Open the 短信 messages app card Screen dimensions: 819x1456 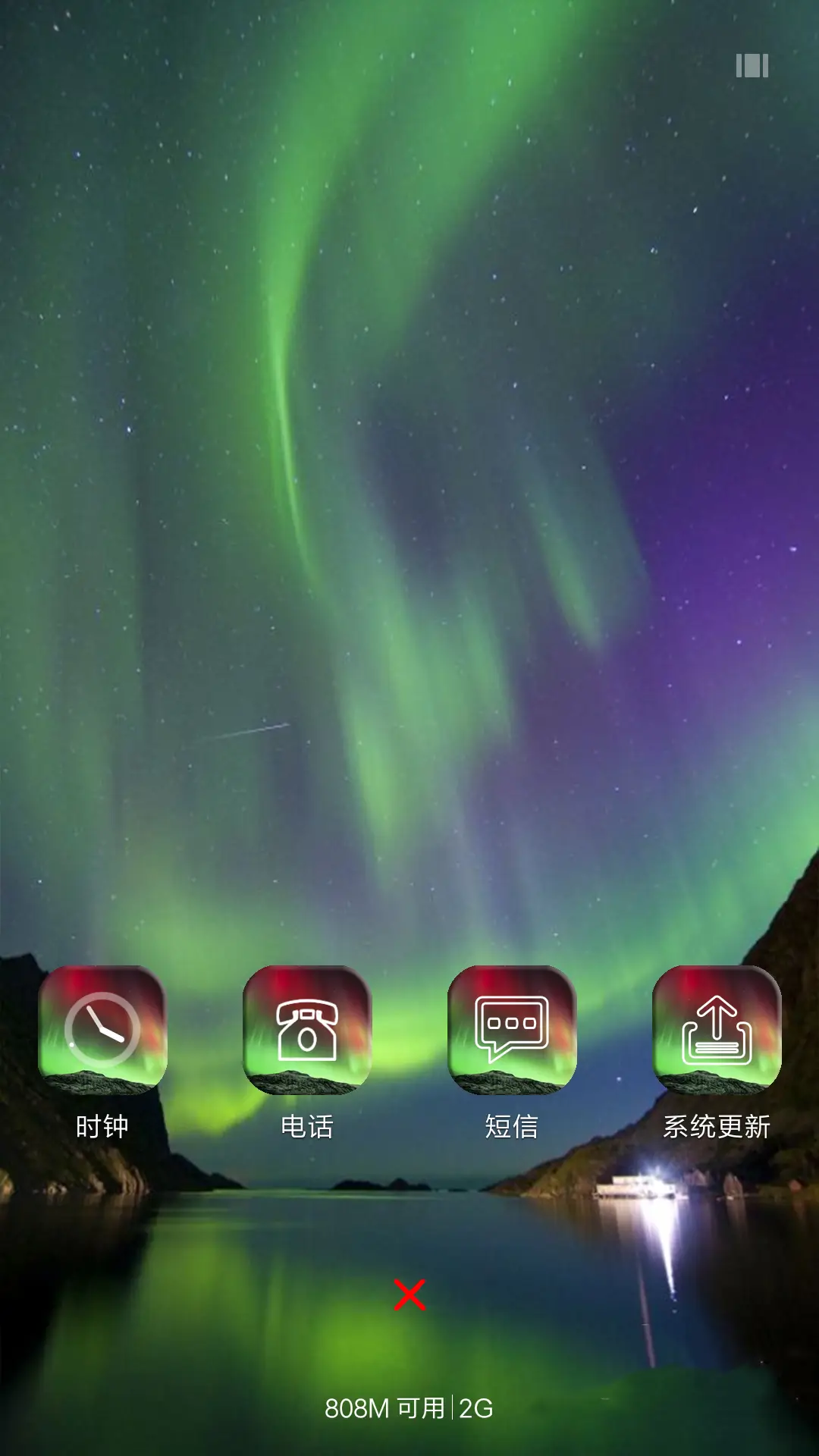tap(512, 1030)
